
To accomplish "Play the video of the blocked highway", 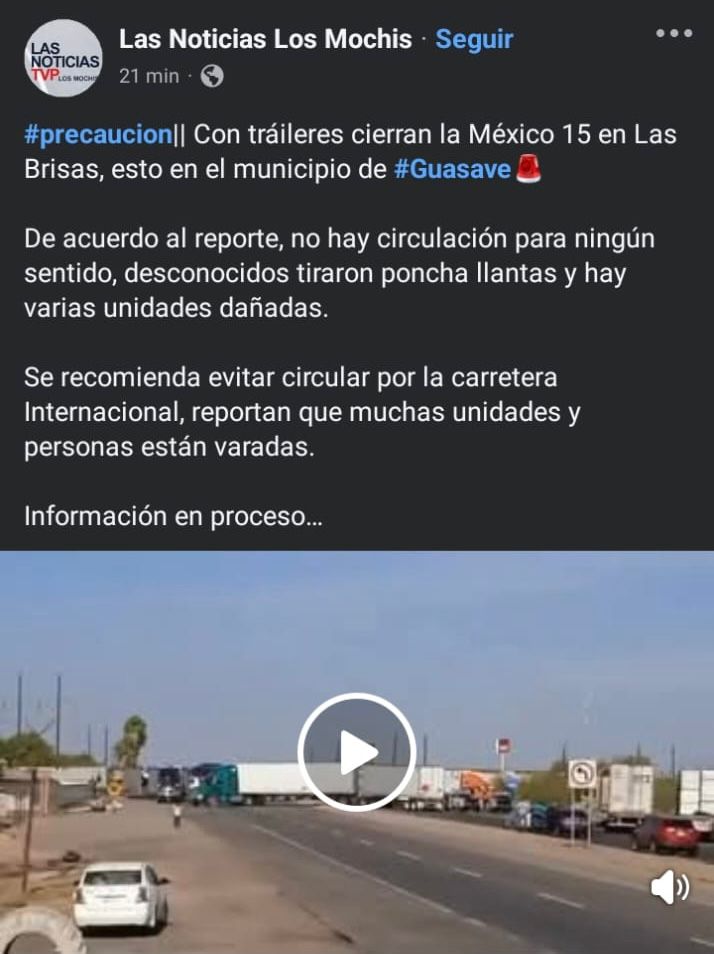I will (356, 752).
